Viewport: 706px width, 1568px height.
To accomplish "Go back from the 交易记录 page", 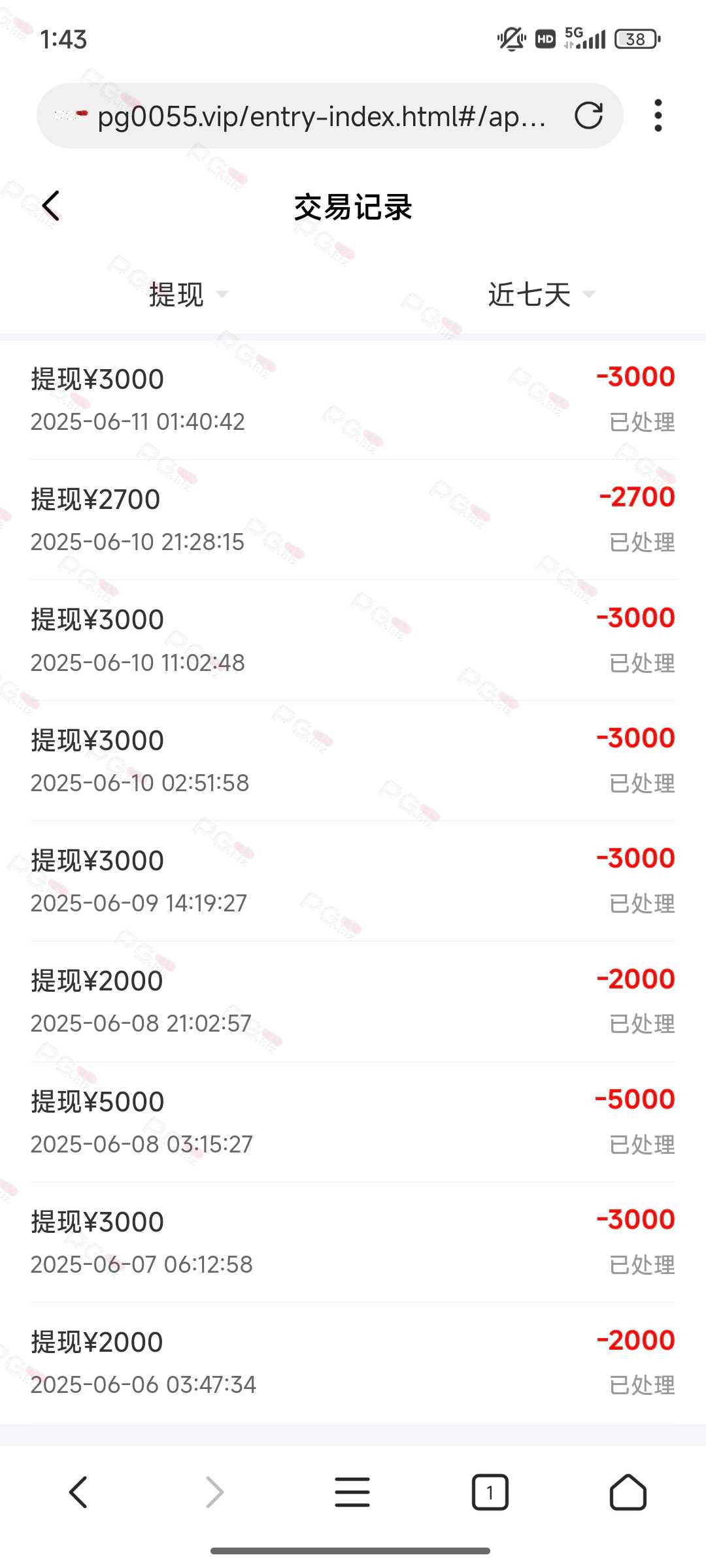I will 51,206.
